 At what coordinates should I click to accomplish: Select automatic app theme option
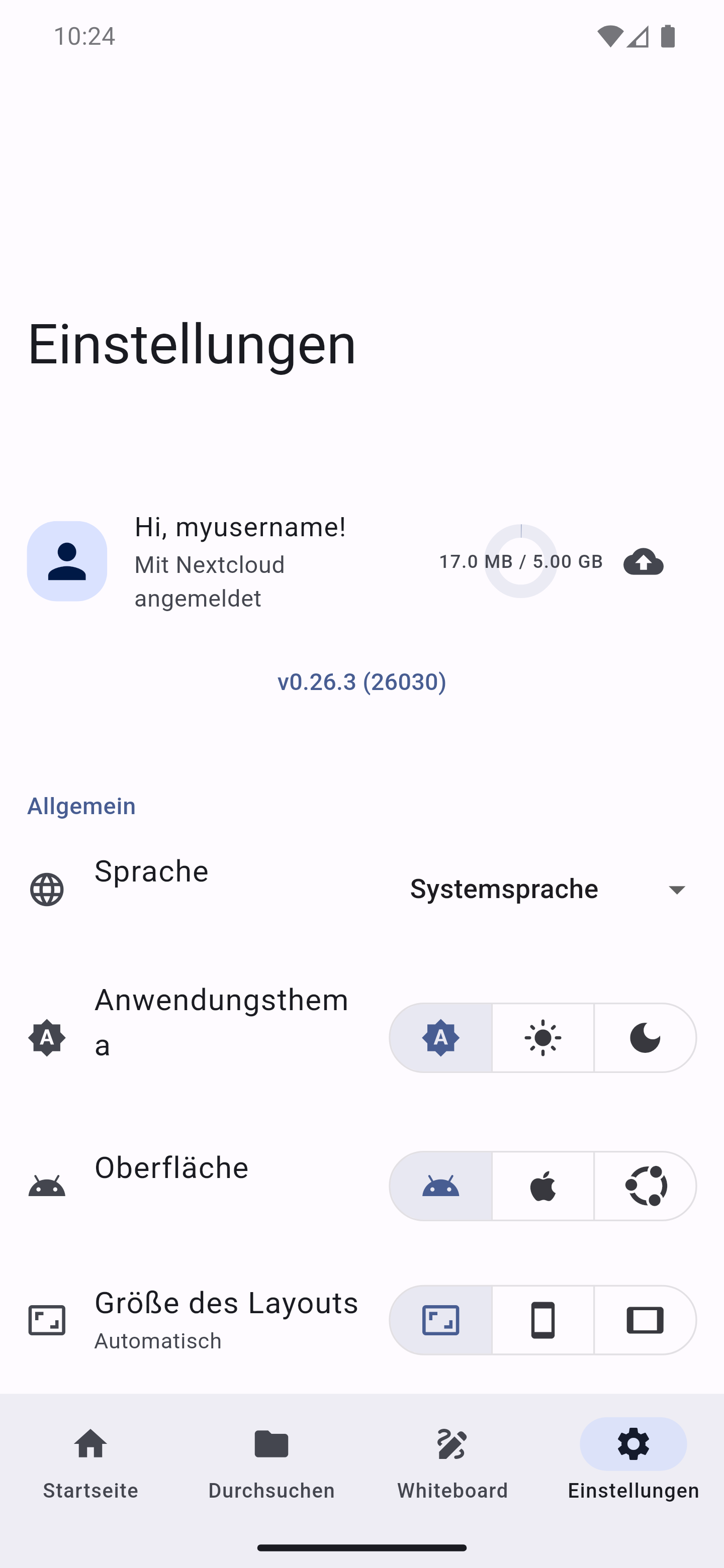click(441, 1038)
